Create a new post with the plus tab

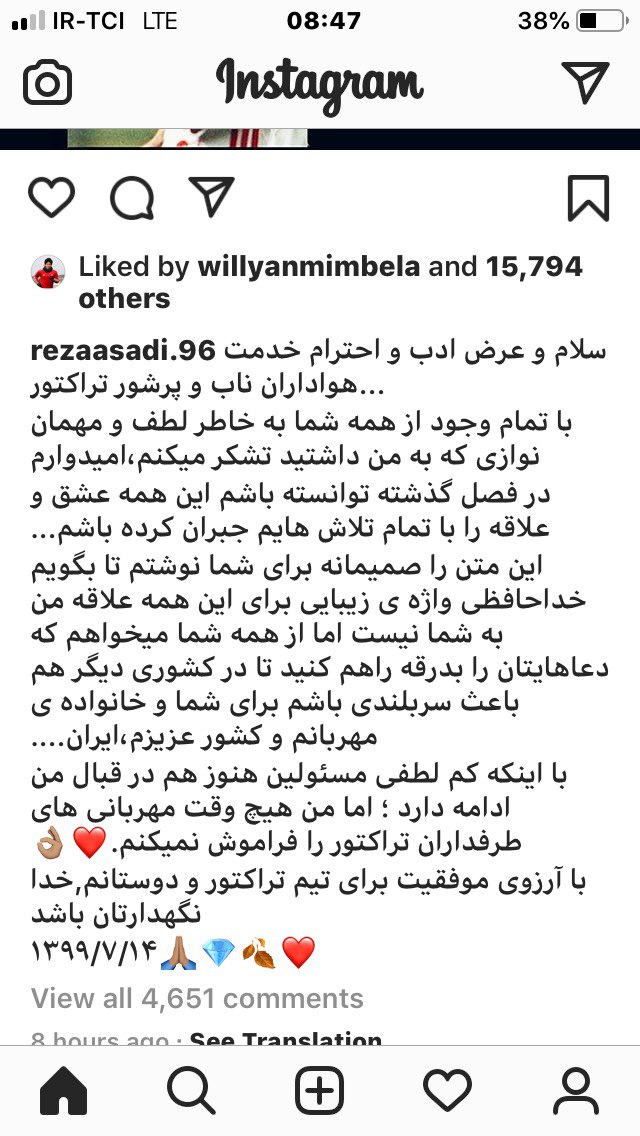(320, 1088)
